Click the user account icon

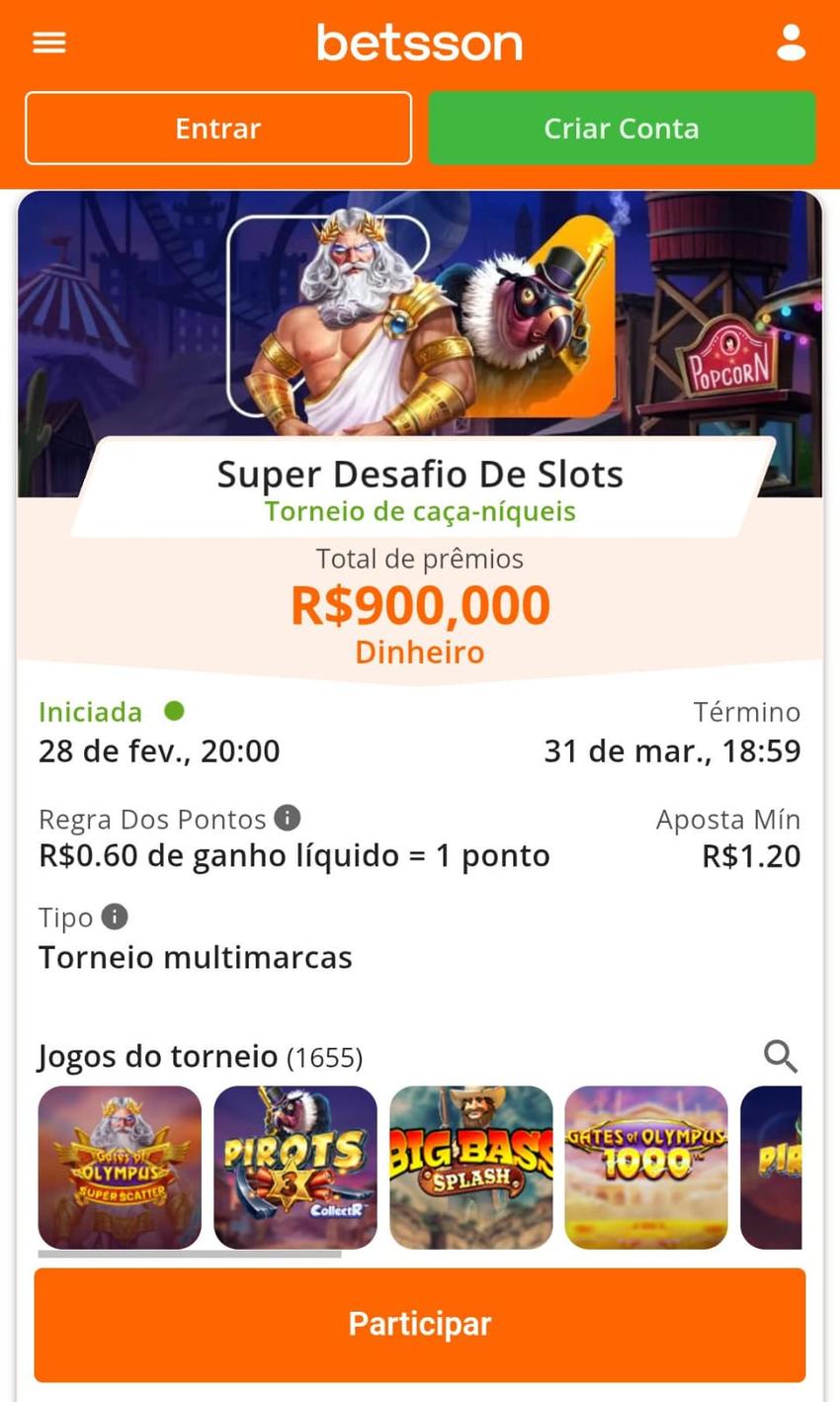[x=790, y=42]
